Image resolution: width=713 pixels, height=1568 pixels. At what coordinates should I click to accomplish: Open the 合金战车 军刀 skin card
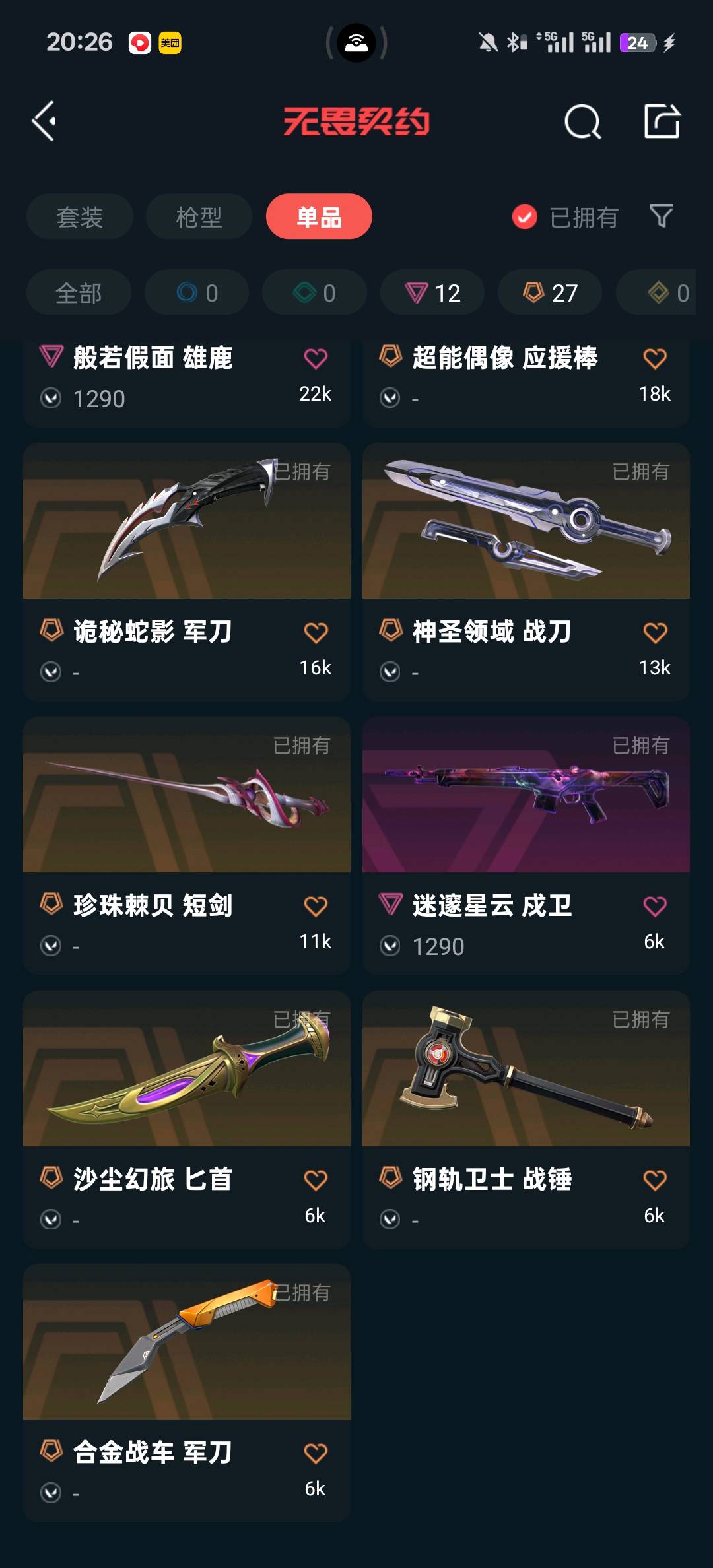pos(187,1393)
